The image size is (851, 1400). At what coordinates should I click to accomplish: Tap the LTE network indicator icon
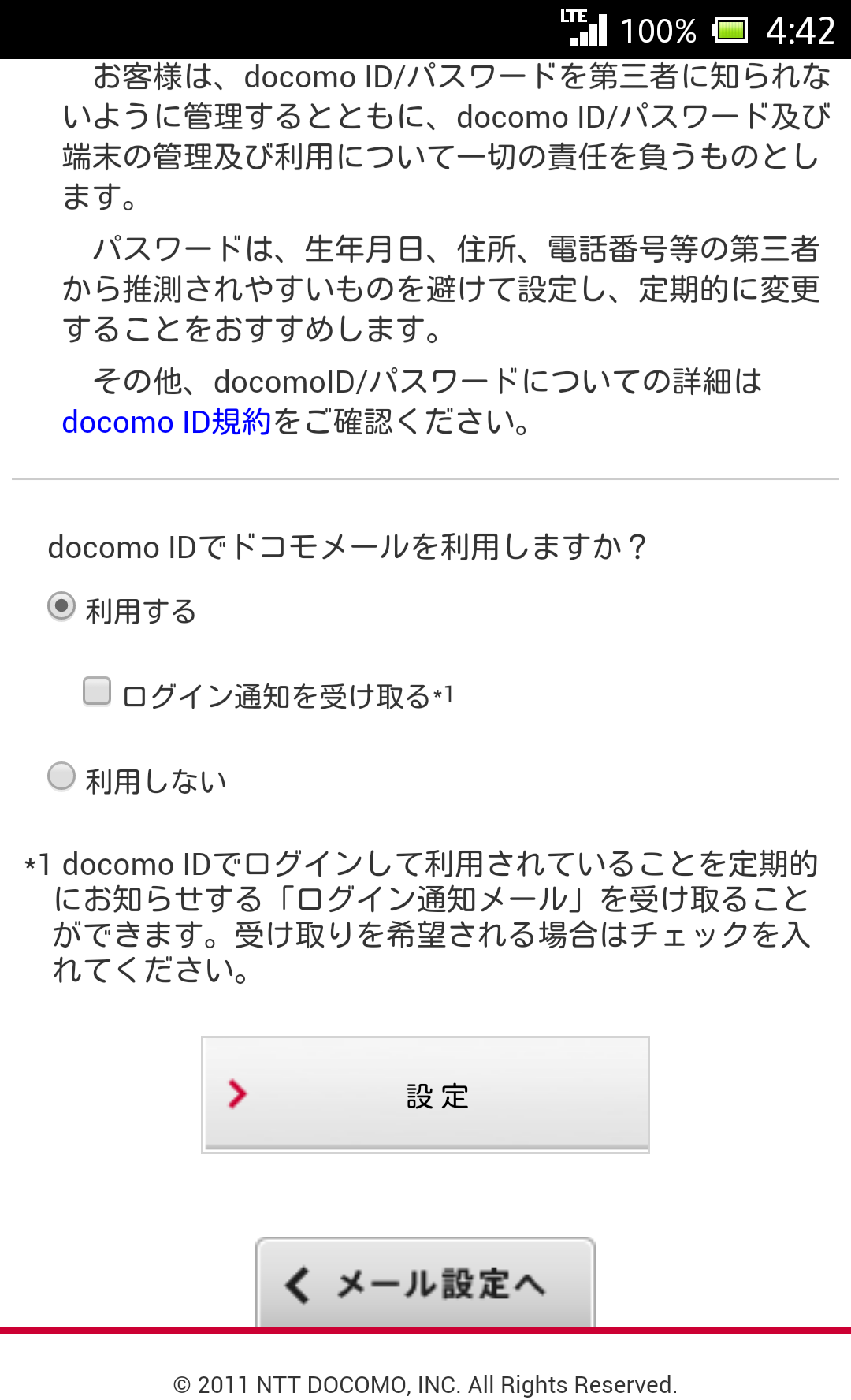(574, 20)
